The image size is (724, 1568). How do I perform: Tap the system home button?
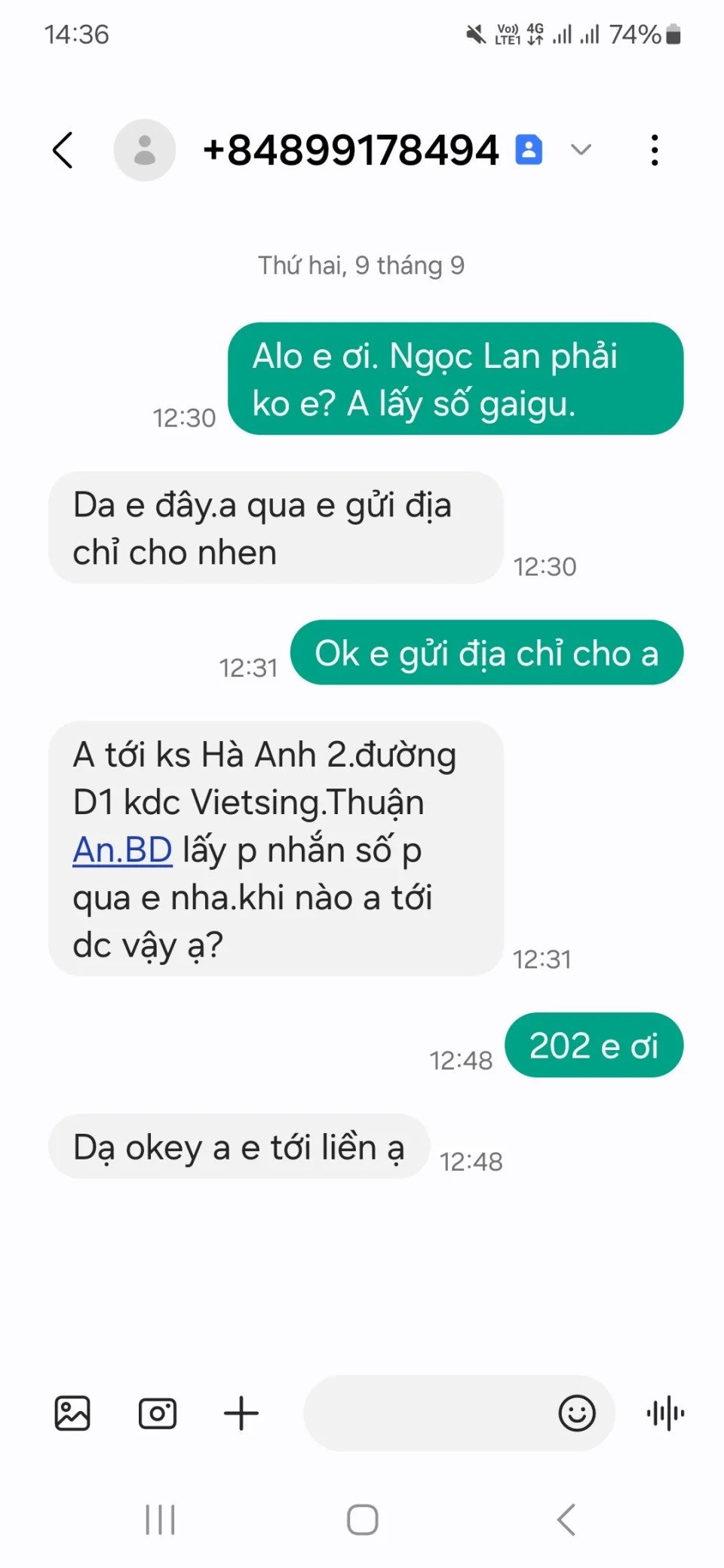point(362,1520)
